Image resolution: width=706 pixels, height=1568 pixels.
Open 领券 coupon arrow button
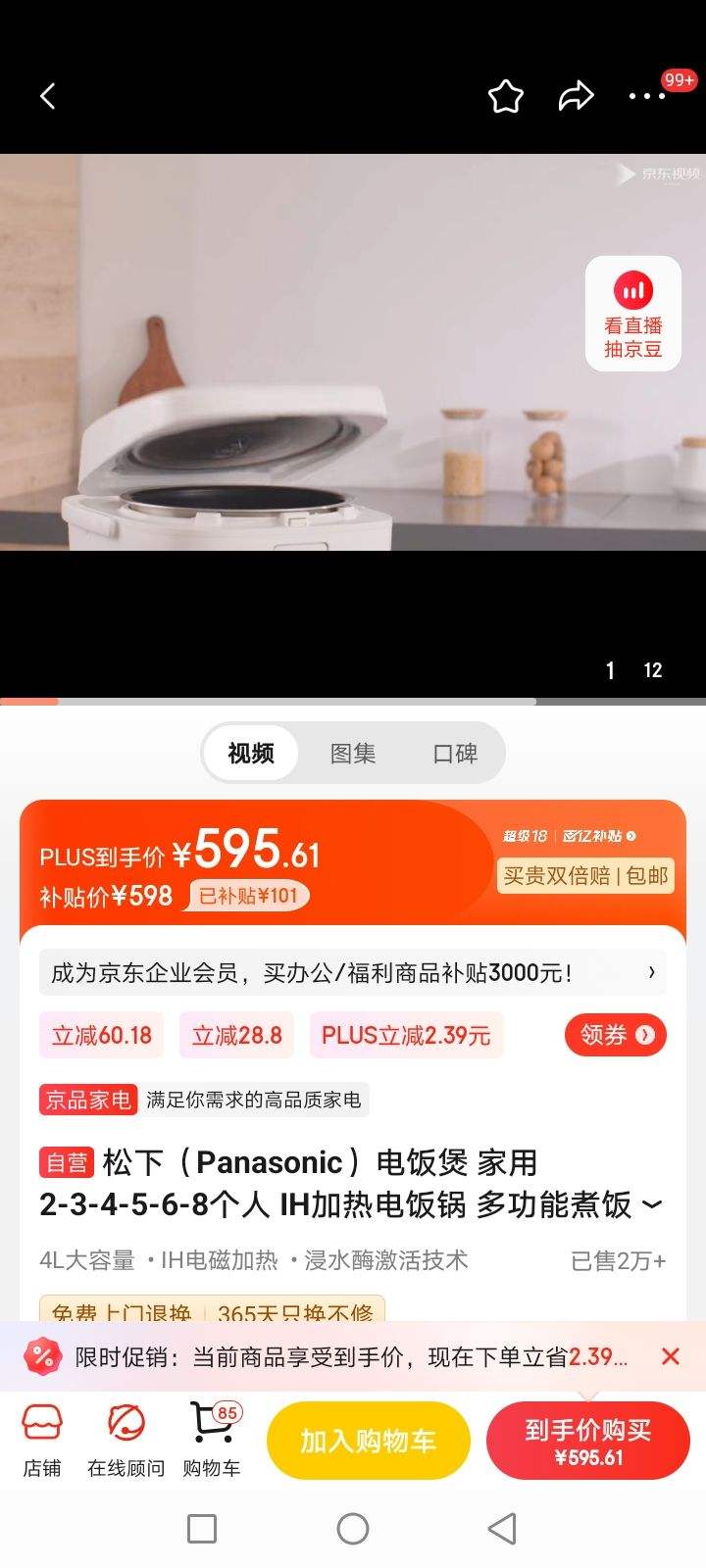615,1035
